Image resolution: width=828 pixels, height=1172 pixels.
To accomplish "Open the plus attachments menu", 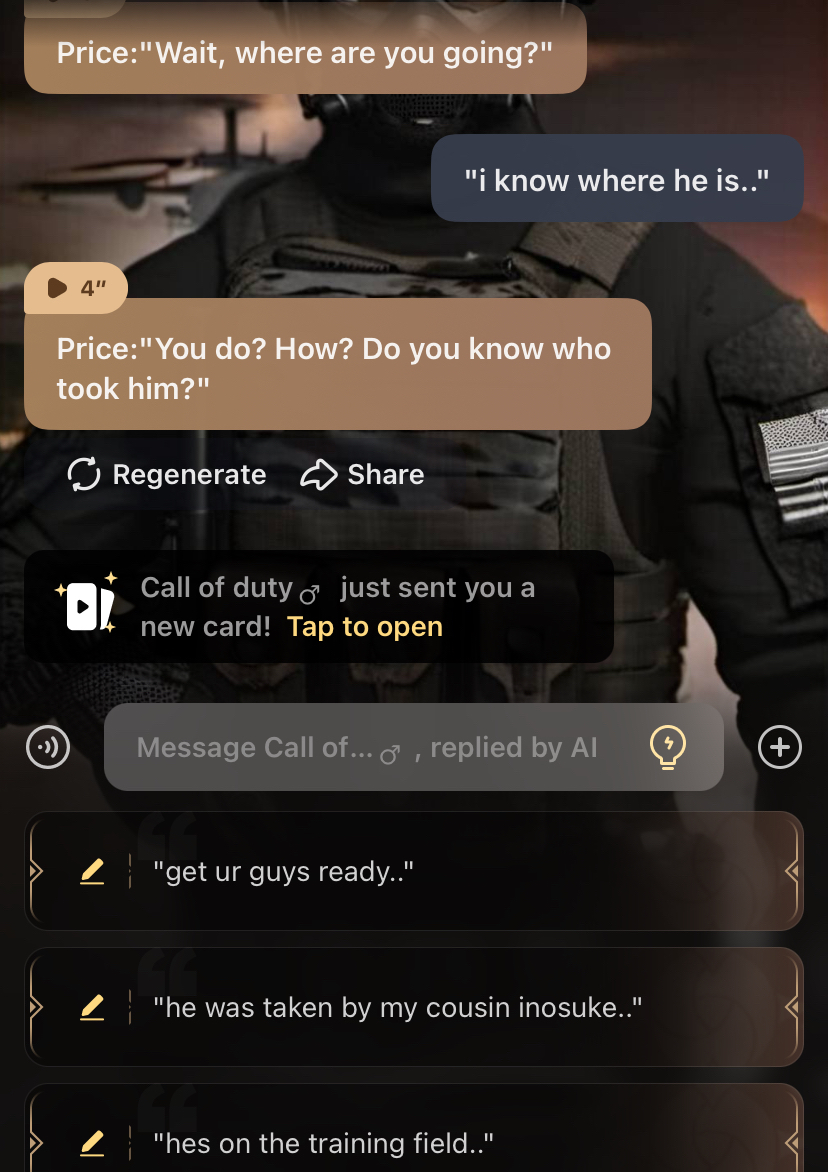I will (780, 747).
